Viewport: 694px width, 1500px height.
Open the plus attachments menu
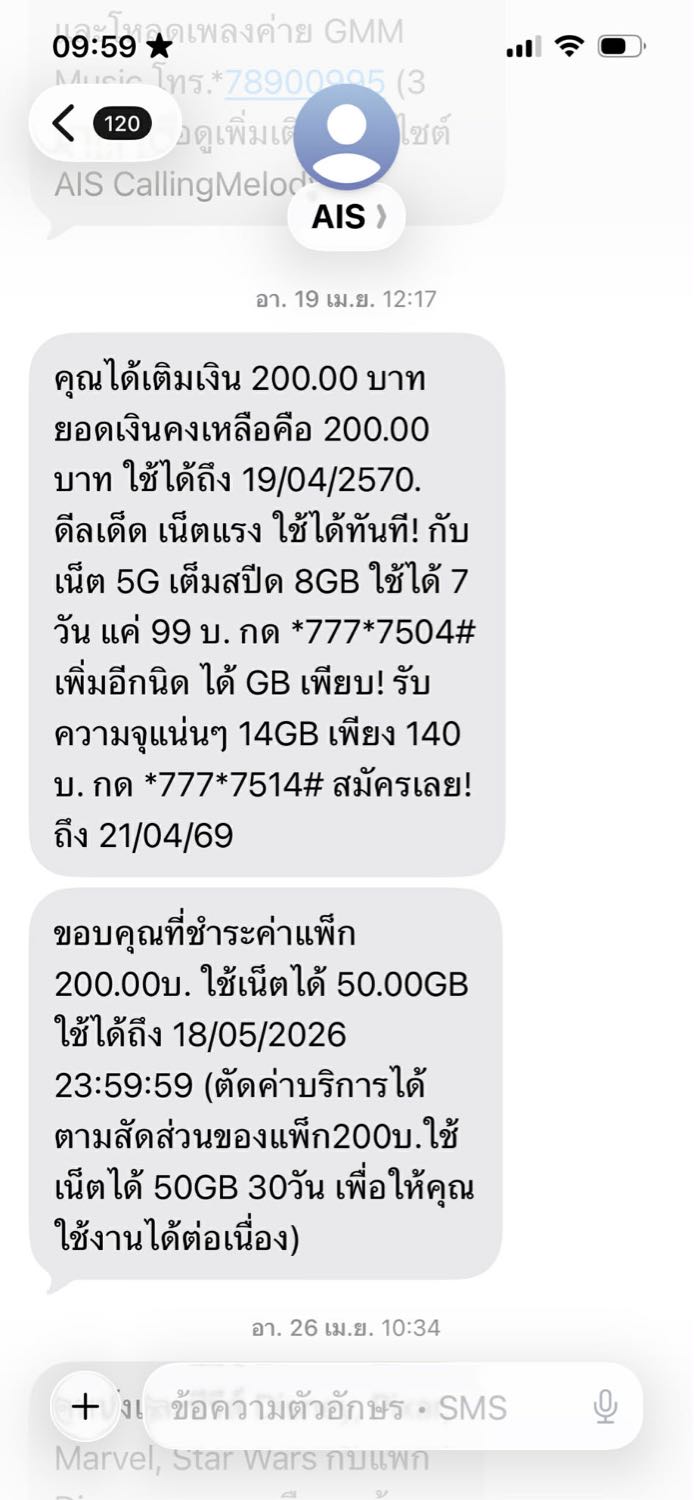tap(85, 1407)
